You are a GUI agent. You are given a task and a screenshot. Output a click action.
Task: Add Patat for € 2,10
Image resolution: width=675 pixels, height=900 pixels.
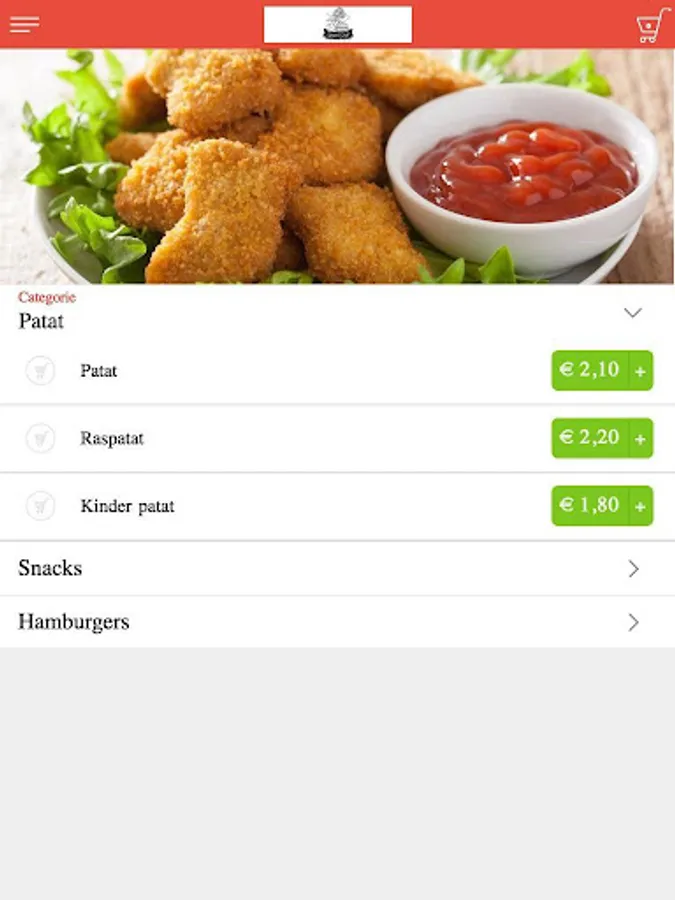coord(602,370)
